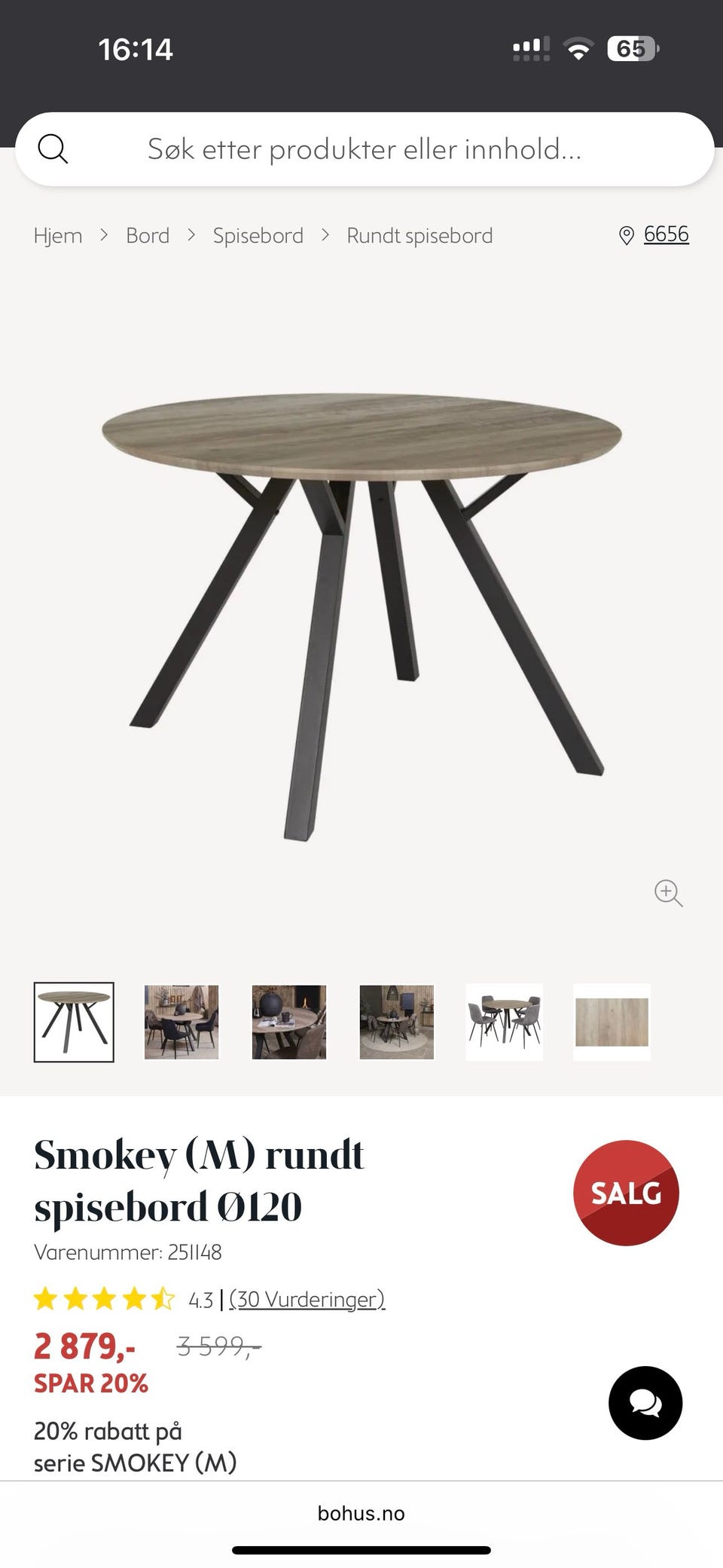Show the close-up thumbnail with black vase

(x=289, y=1022)
